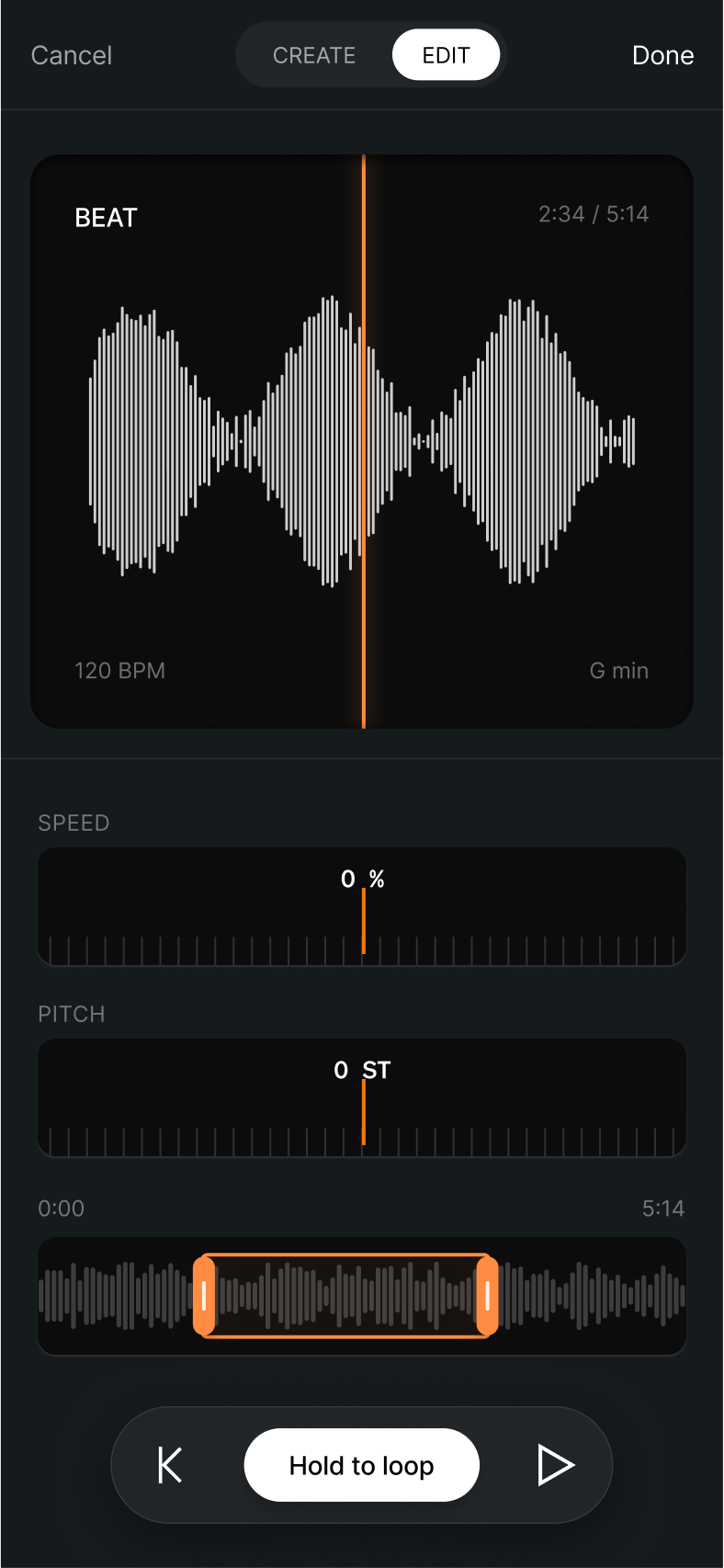Click the 0 % speed value
Screen dimensions: 724x1568
[x=361, y=879]
